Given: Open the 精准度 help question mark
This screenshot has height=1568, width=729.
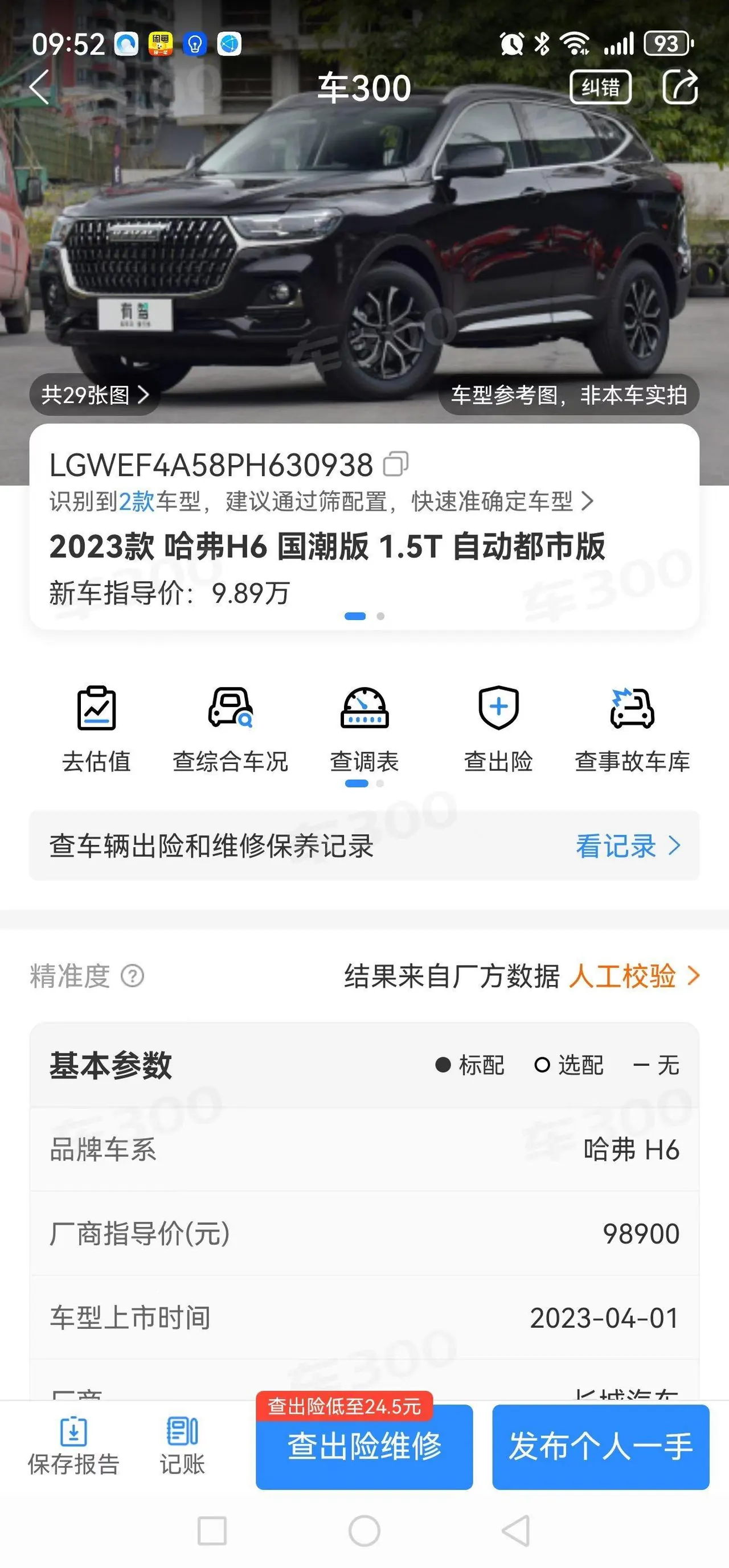Looking at the screenshot, I should (132, 976).
